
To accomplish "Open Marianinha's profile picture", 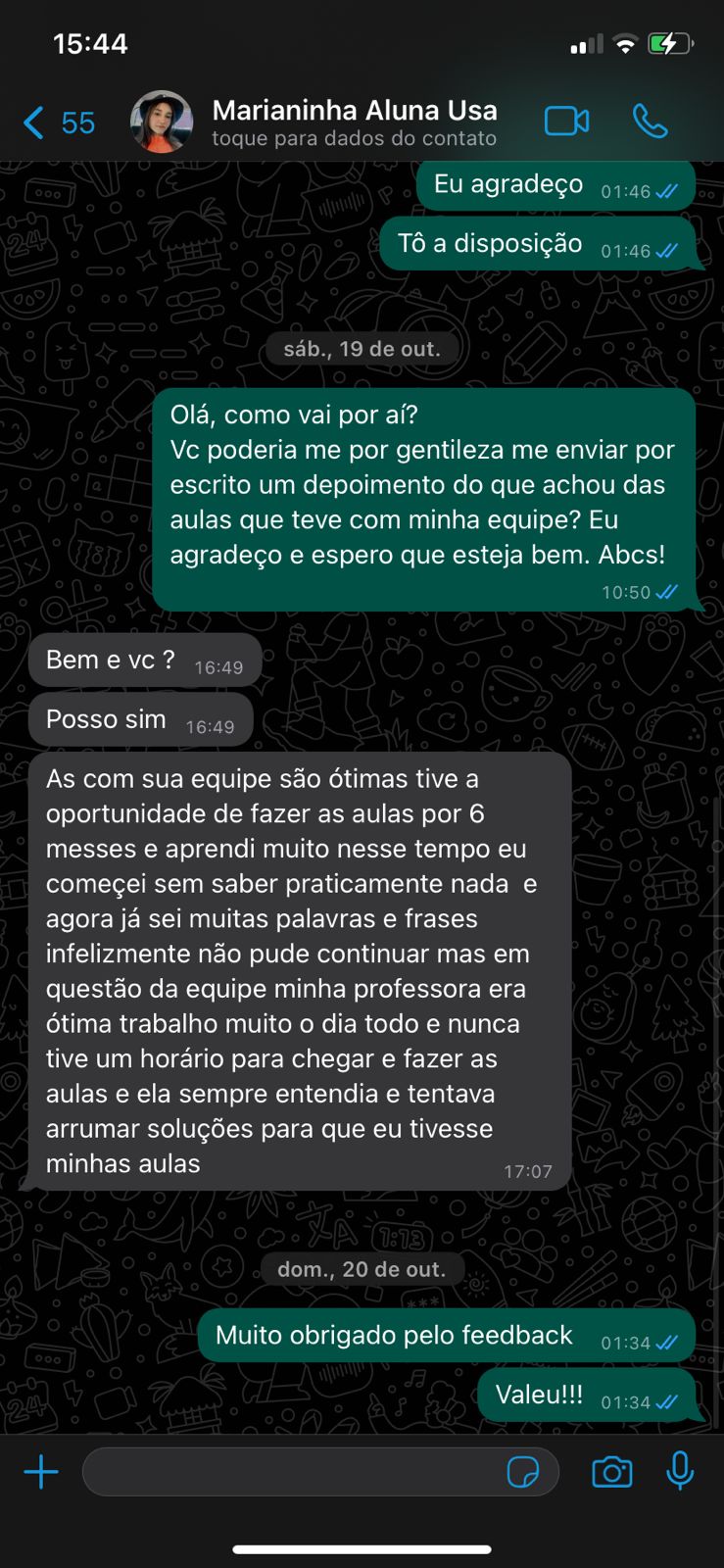I will point(162,121).
